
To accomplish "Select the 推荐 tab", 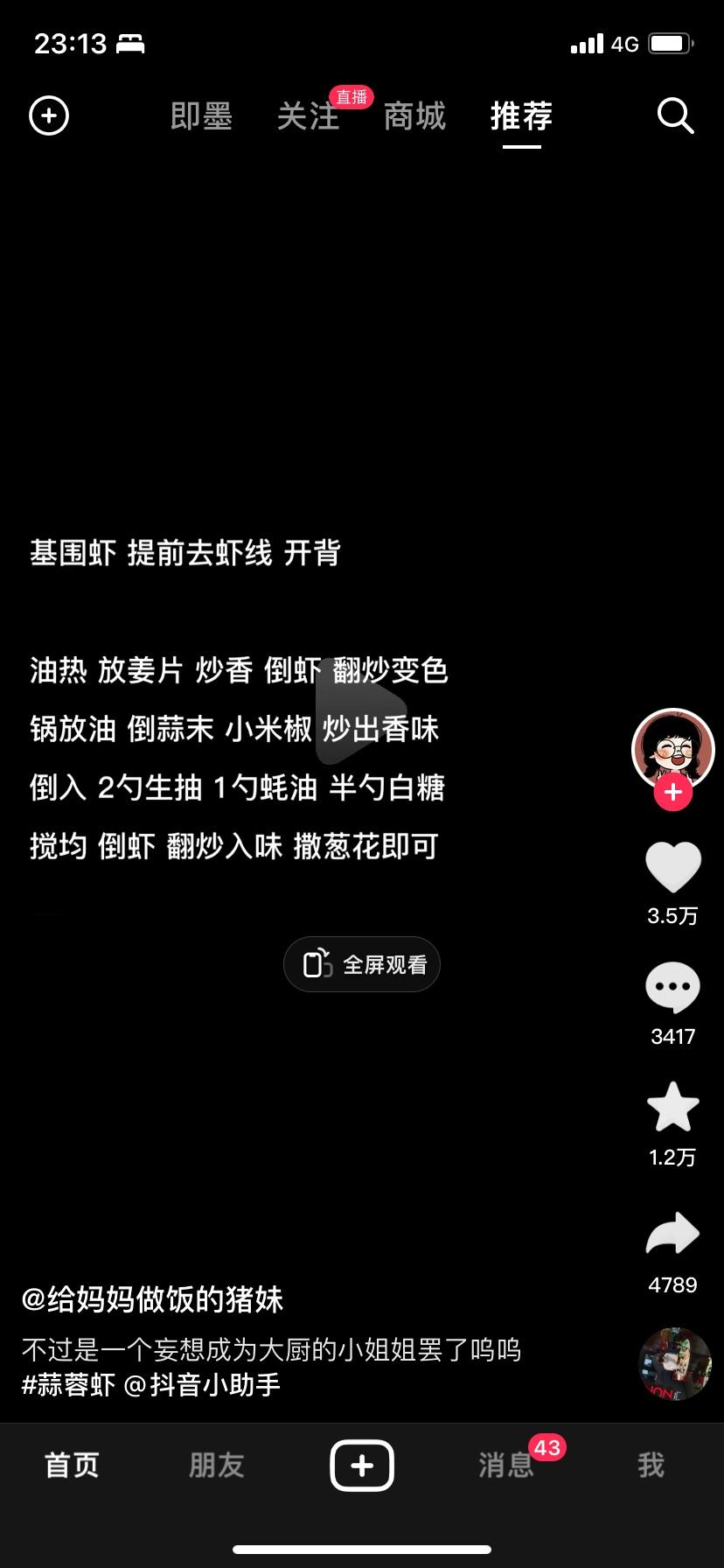I will coord(521,116).
